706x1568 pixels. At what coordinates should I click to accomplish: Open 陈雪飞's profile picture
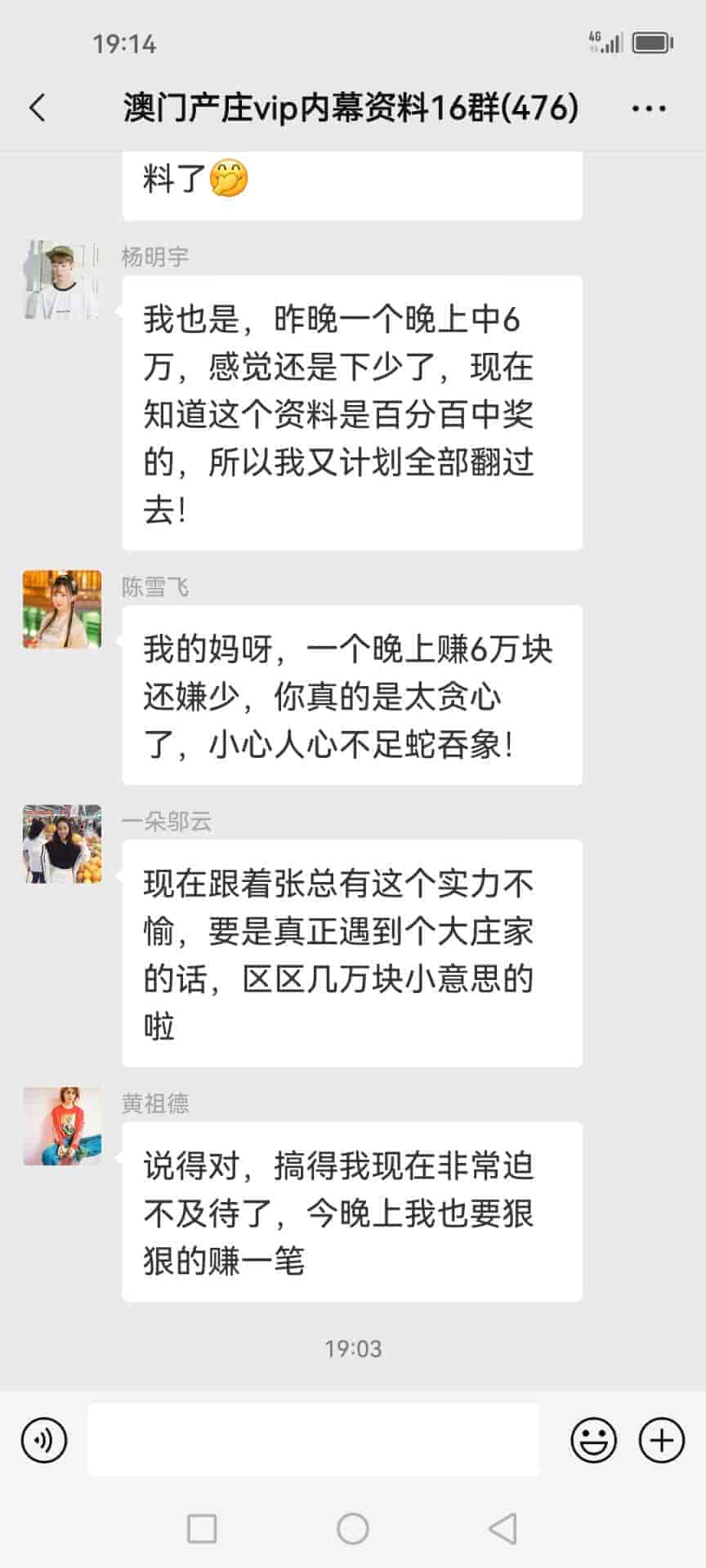pyautogui.click(x=62, y=609)
